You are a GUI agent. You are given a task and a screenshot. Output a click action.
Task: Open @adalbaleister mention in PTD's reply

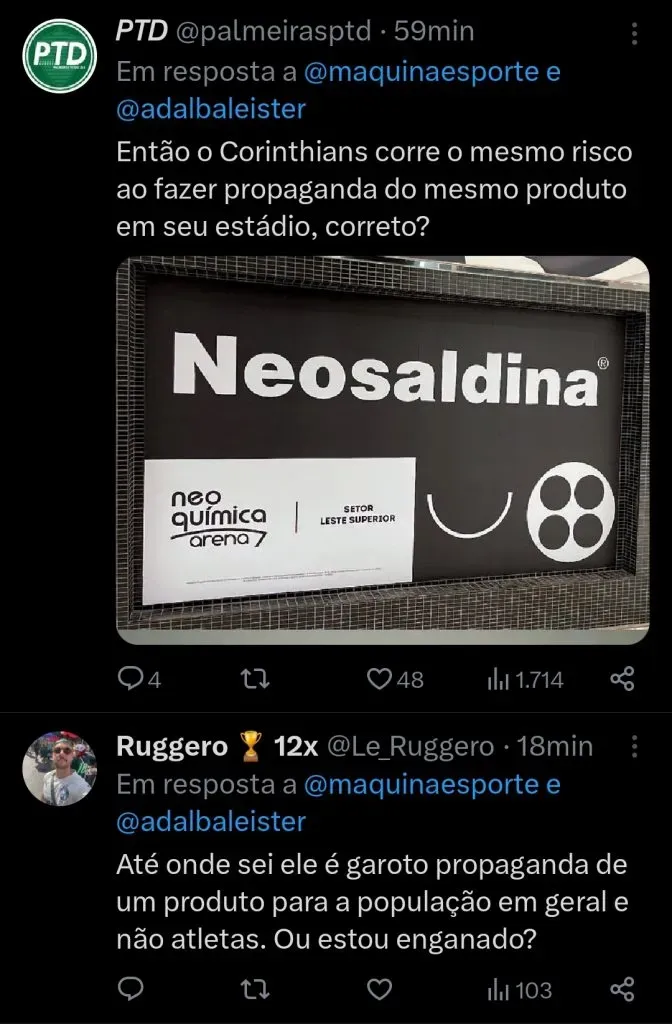pyautogui.click(x=211, y=110)
